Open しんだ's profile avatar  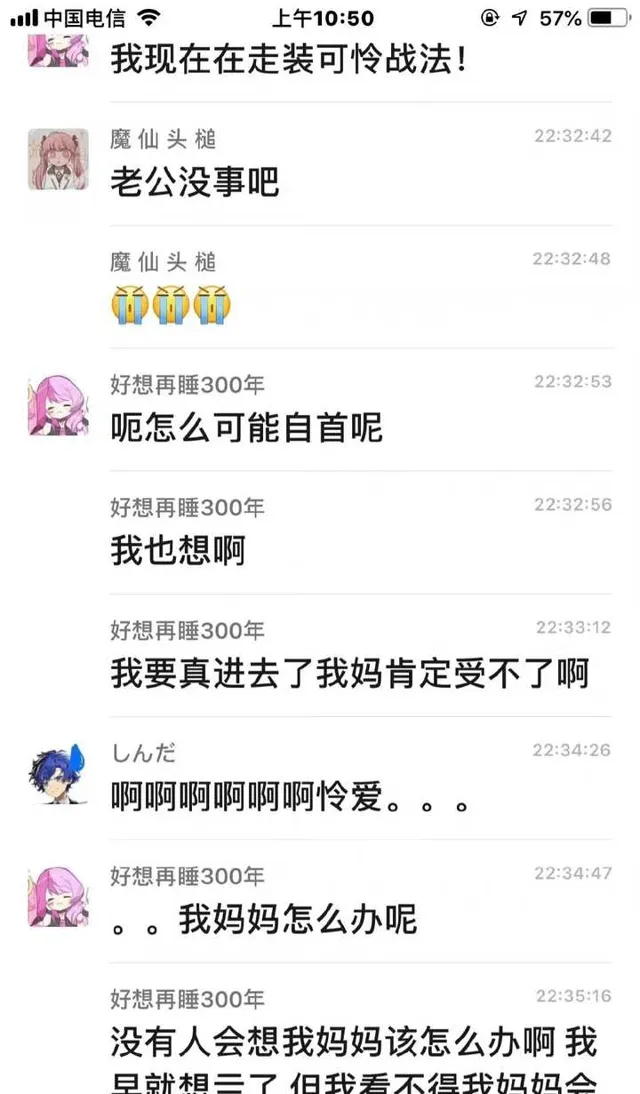click(58, 775)
